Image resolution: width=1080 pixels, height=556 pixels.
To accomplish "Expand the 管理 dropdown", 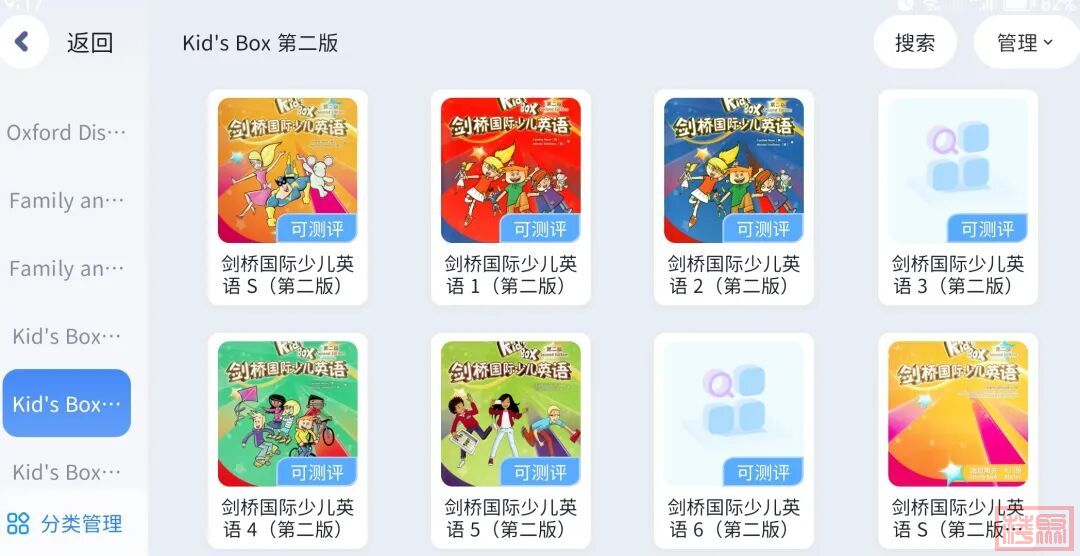I will (1025, 42).
